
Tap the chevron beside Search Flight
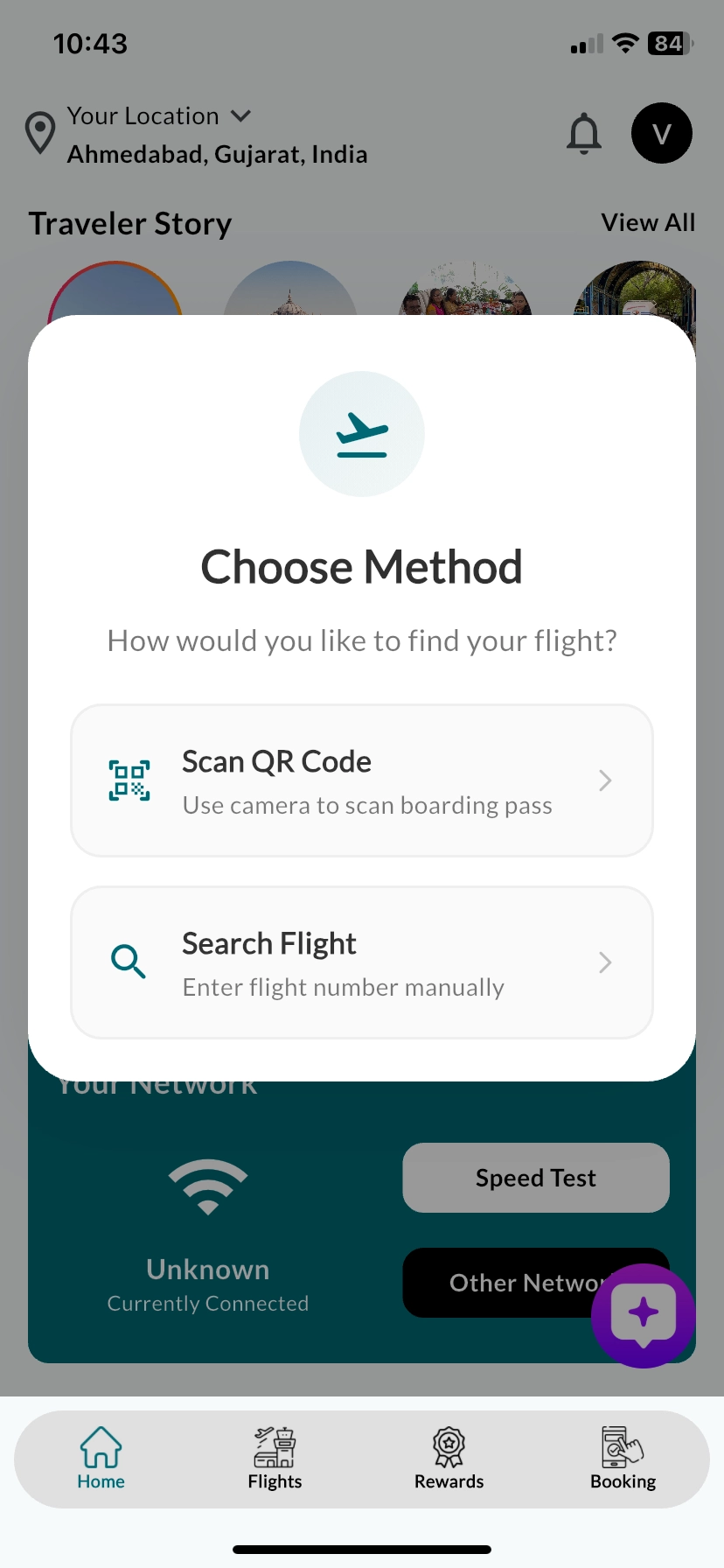point(604,962)
